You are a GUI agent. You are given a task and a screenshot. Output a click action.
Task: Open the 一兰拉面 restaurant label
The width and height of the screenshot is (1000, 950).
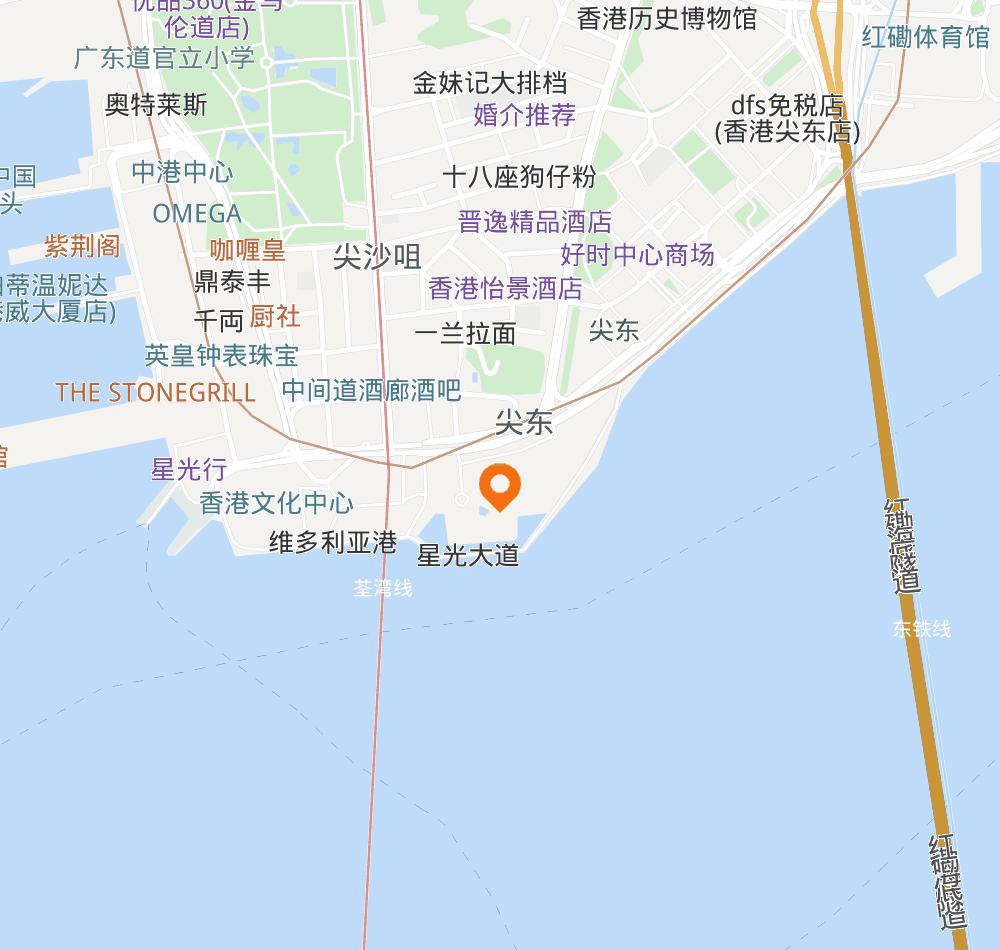pos(465,334)
